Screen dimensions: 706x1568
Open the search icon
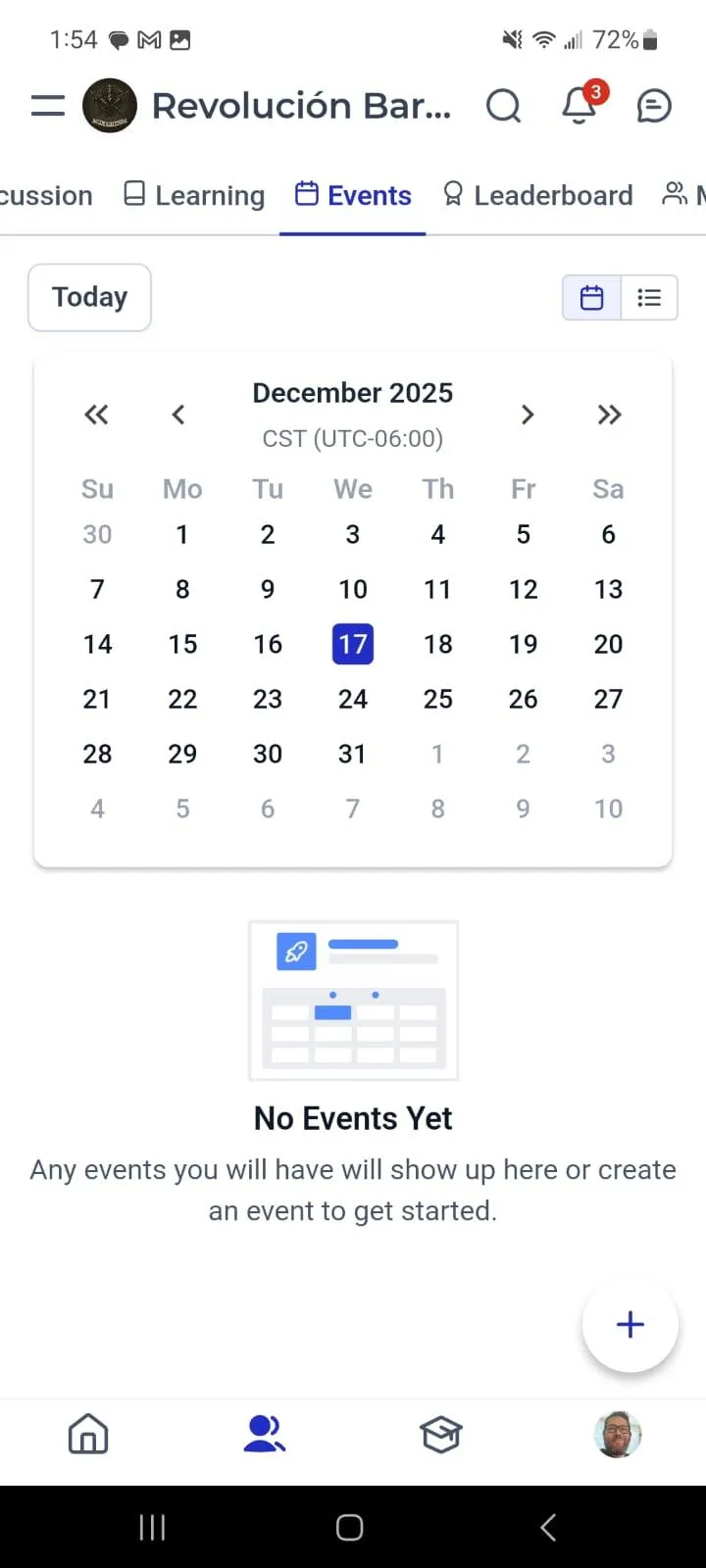click(x=504, y=105)
